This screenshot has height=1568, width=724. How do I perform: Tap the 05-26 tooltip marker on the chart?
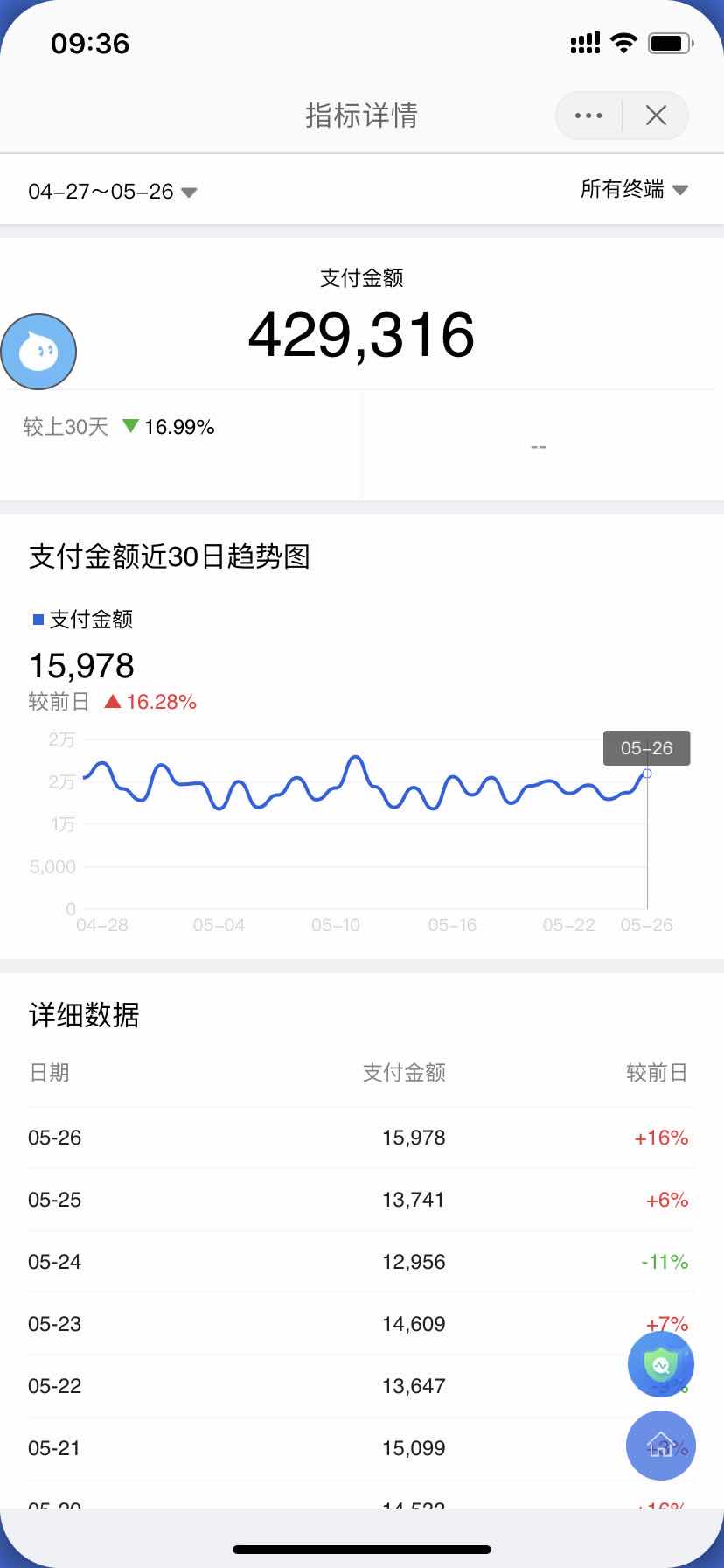click(646, 748)
